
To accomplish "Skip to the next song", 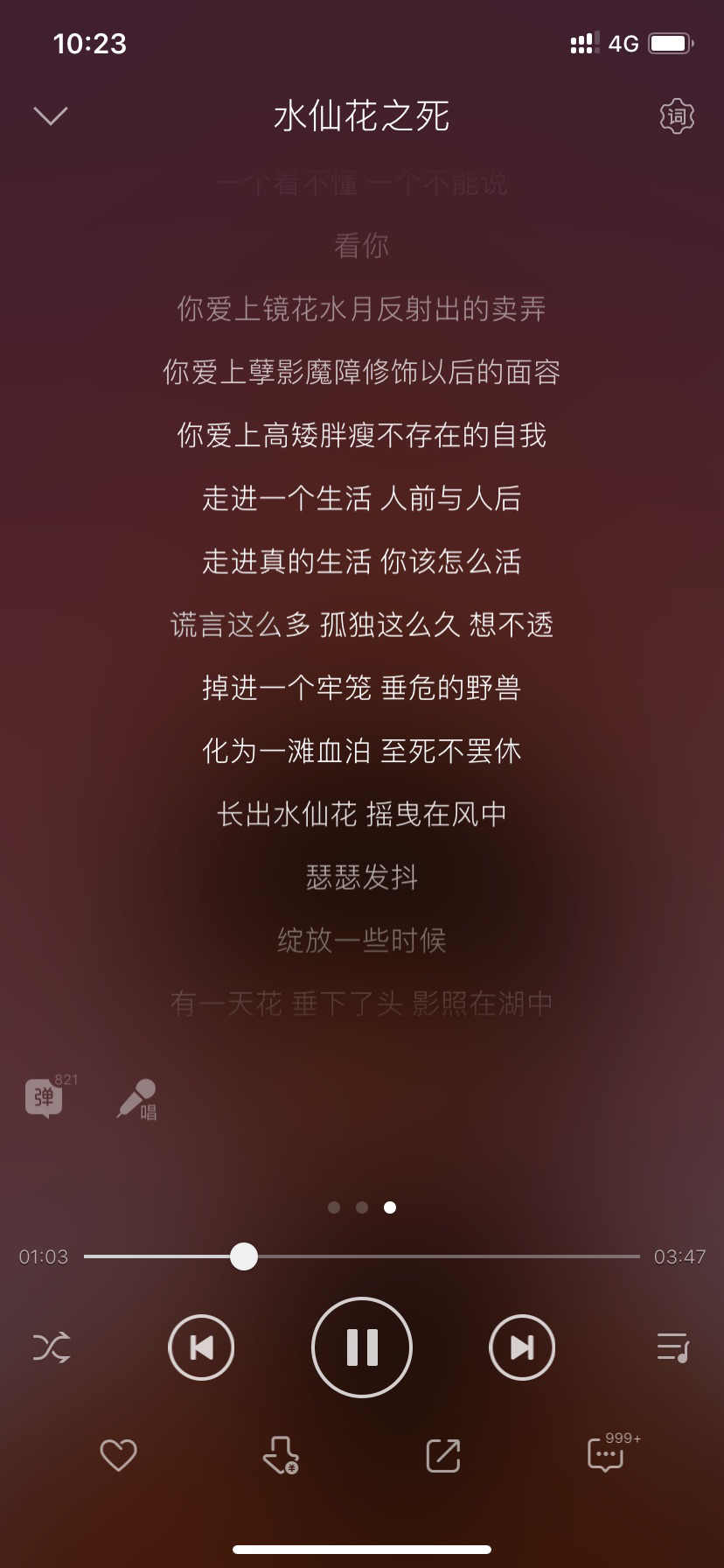I will click(522, 1347).
